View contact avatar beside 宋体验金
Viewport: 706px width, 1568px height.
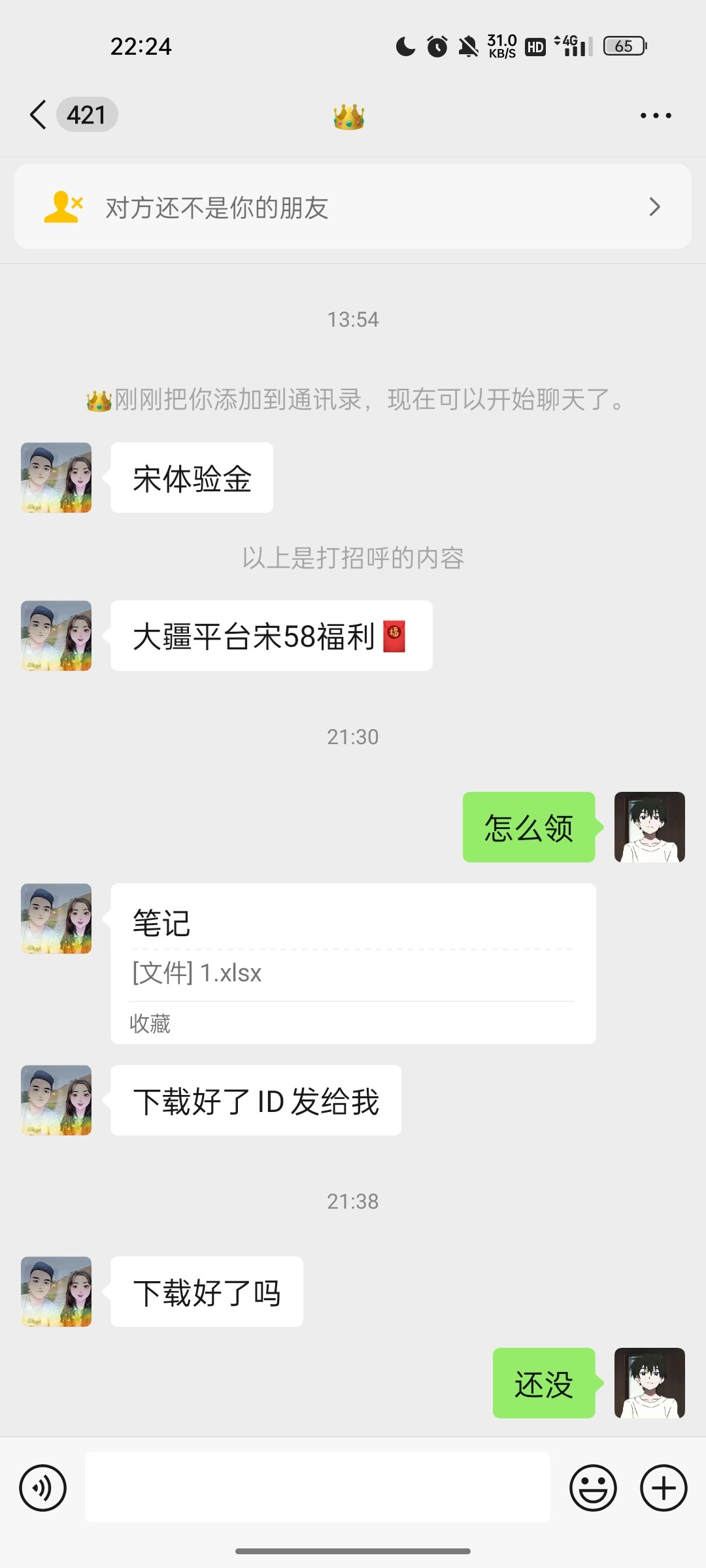[56, 478]
